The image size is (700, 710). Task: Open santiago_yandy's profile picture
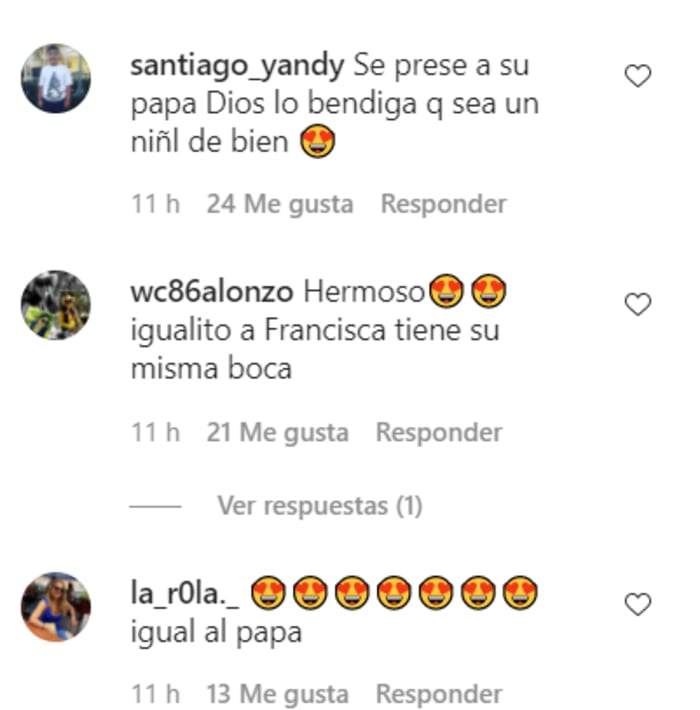[x=56, y=78]
